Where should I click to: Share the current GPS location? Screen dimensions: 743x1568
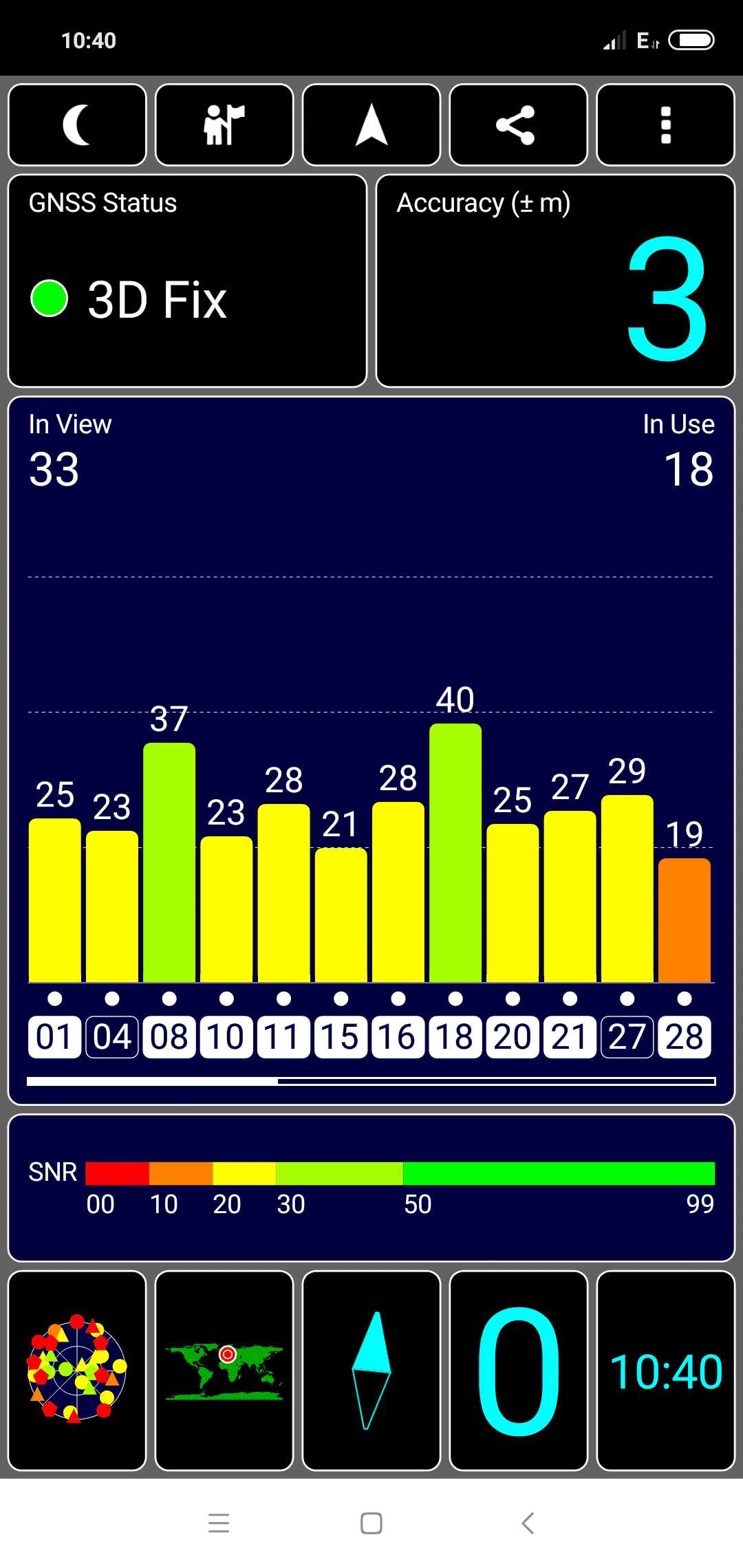519,124
